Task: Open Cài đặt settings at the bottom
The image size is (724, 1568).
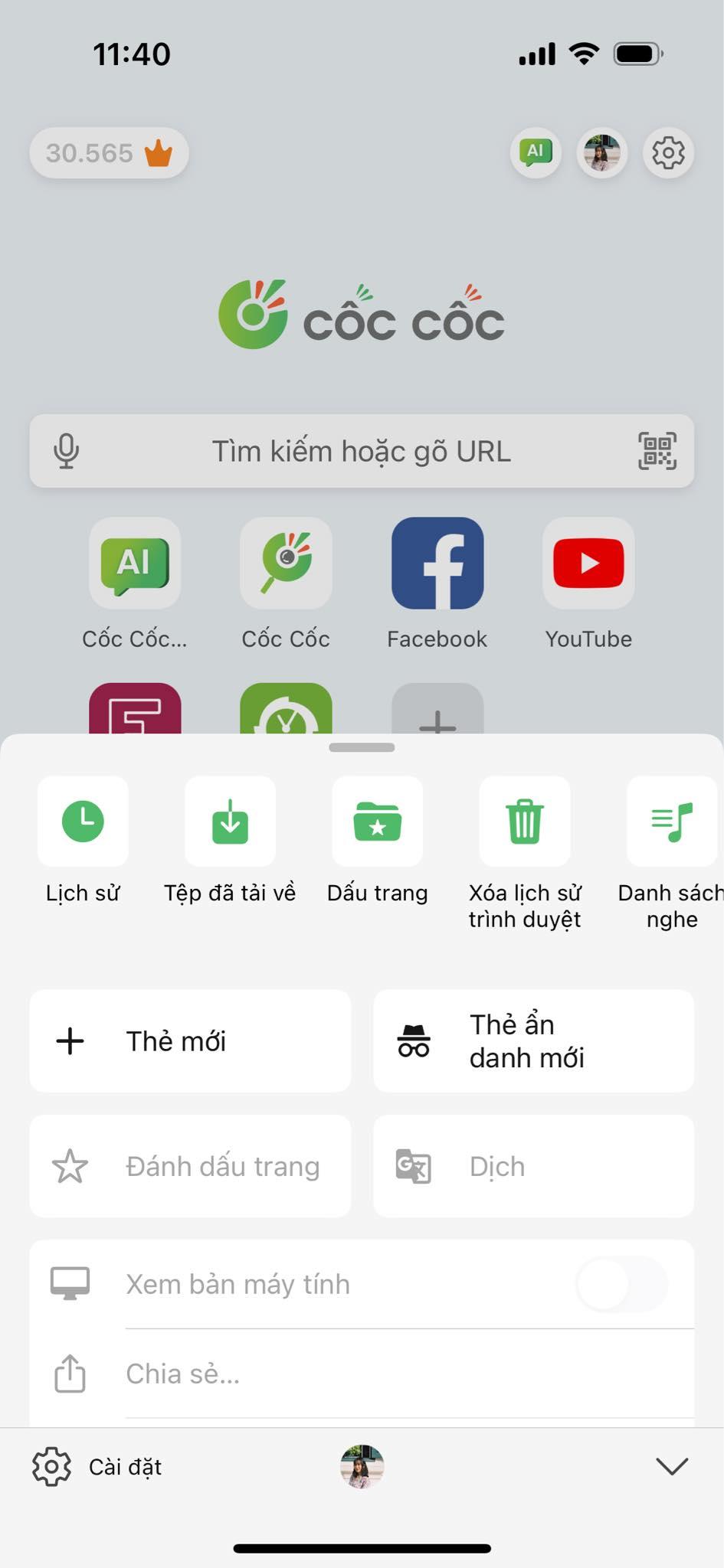Action: click(x=97, y=1467)
